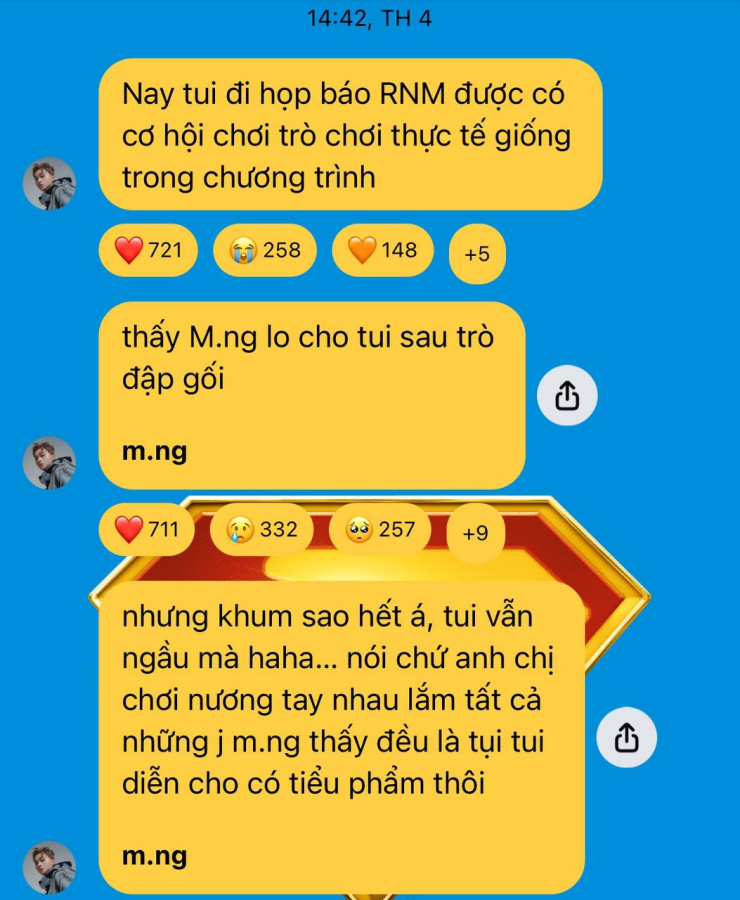Open sender avatar beside the RNM message
This screenshot has width=740, height=900.
click(50, 184)
